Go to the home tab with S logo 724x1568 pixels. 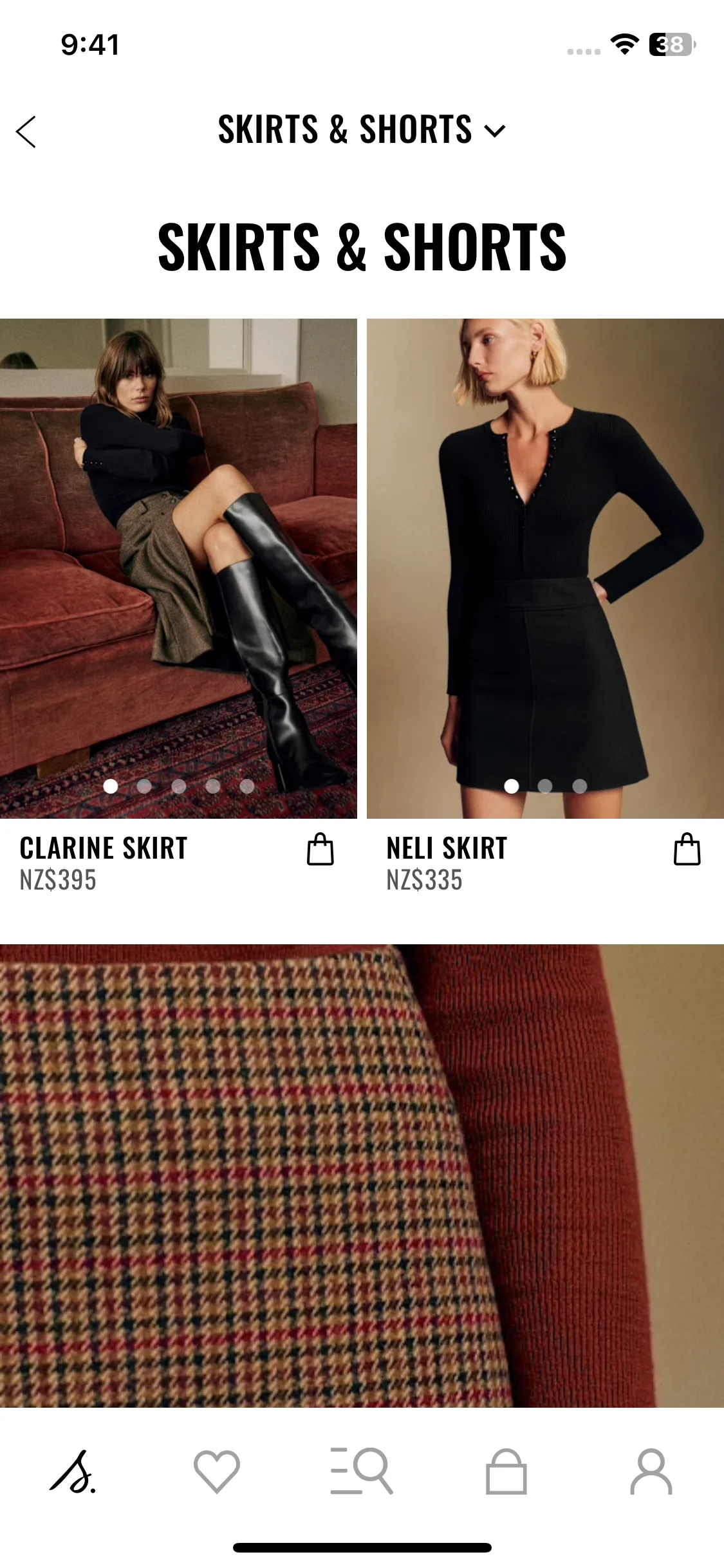[x=73, y=1471]
